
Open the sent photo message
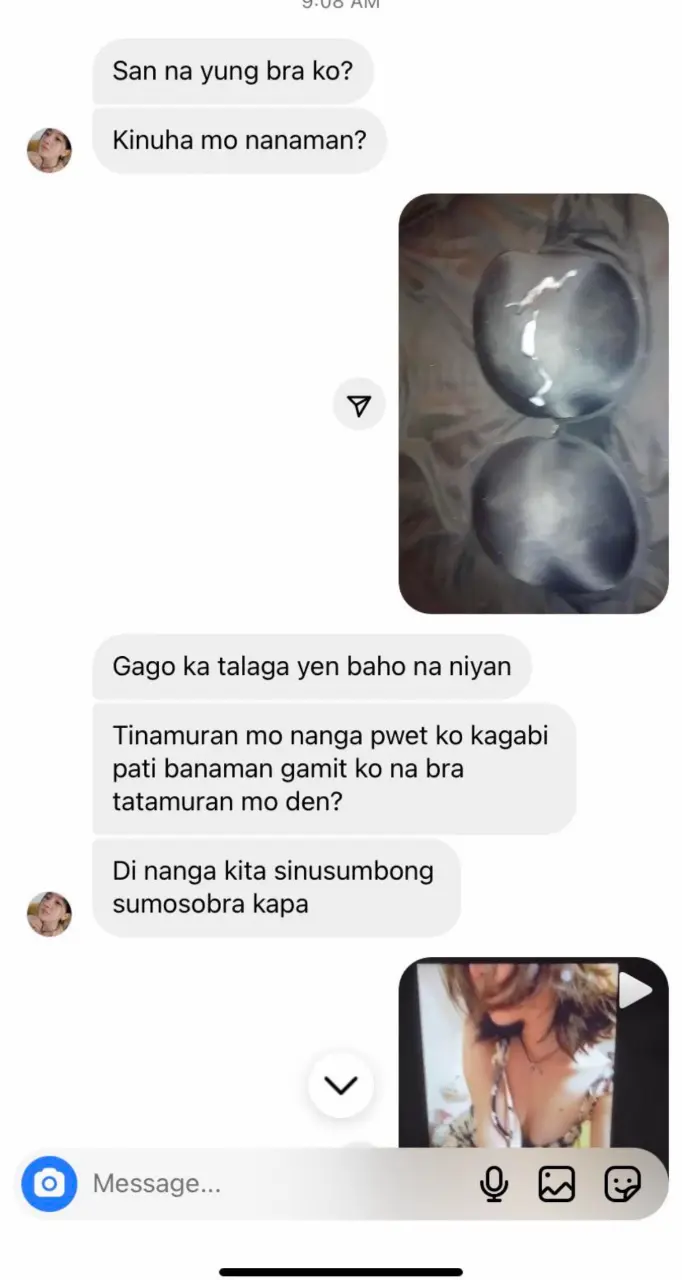533,403
